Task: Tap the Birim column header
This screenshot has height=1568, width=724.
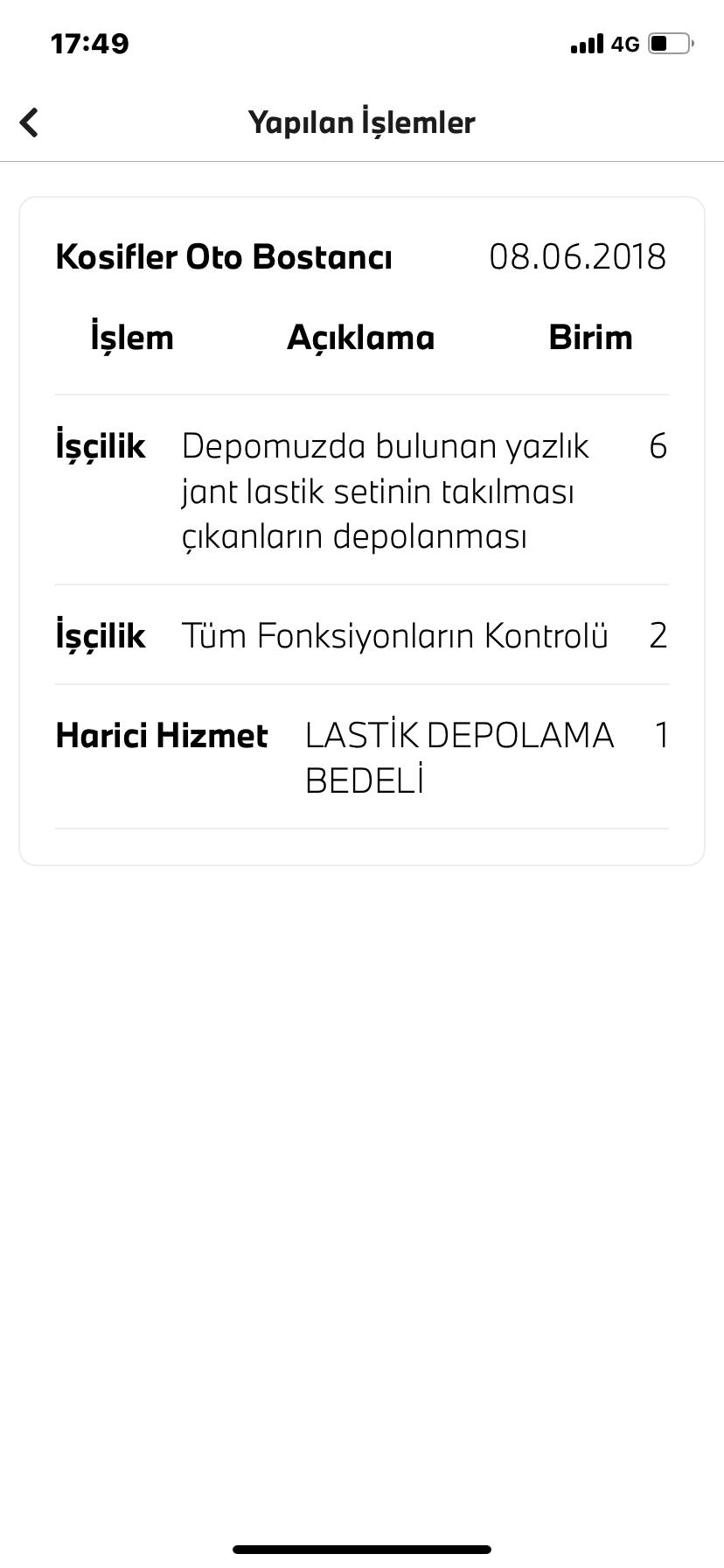Action: [x=589, y=337]
